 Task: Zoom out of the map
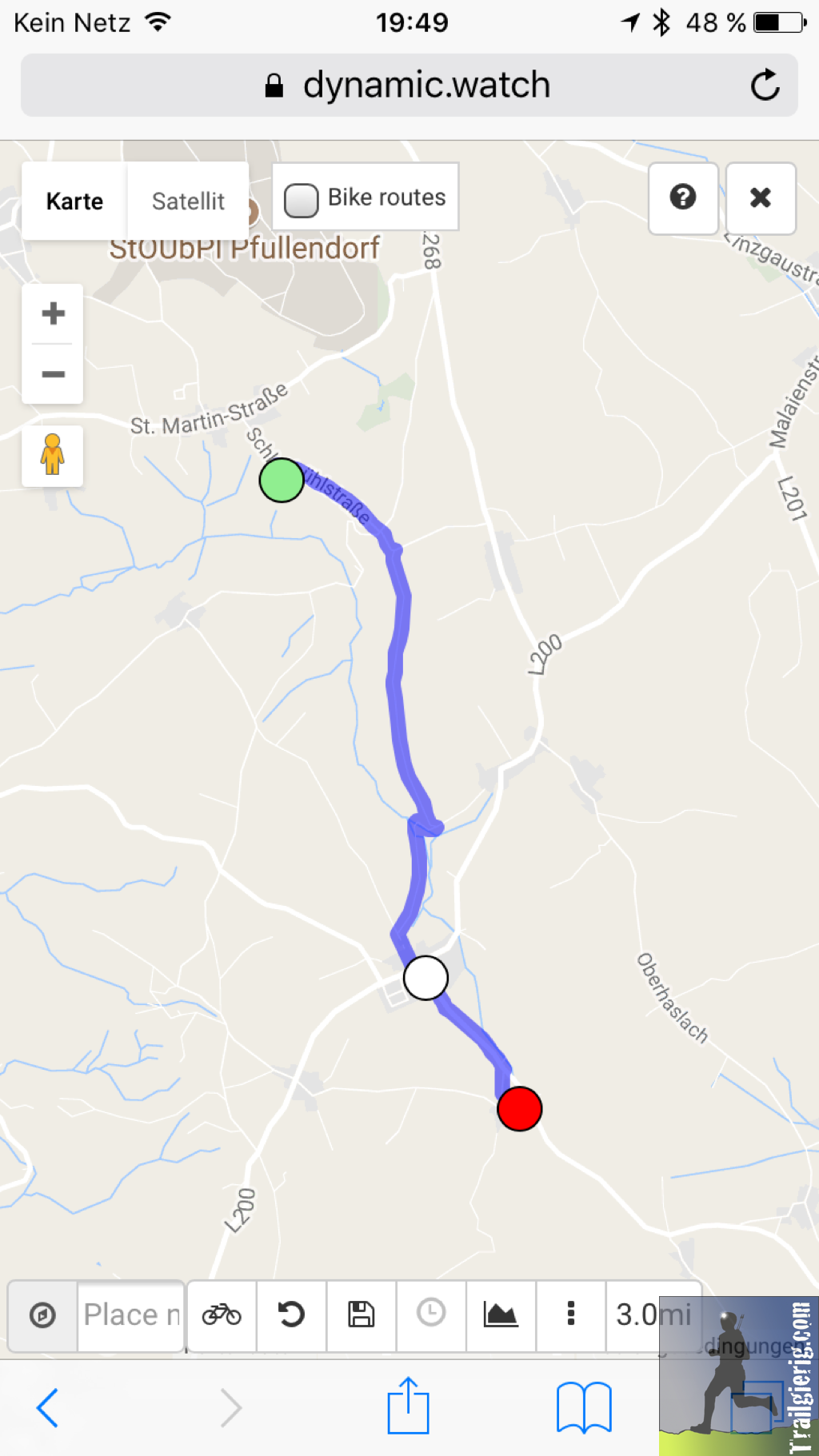click(x=53, y=373)
